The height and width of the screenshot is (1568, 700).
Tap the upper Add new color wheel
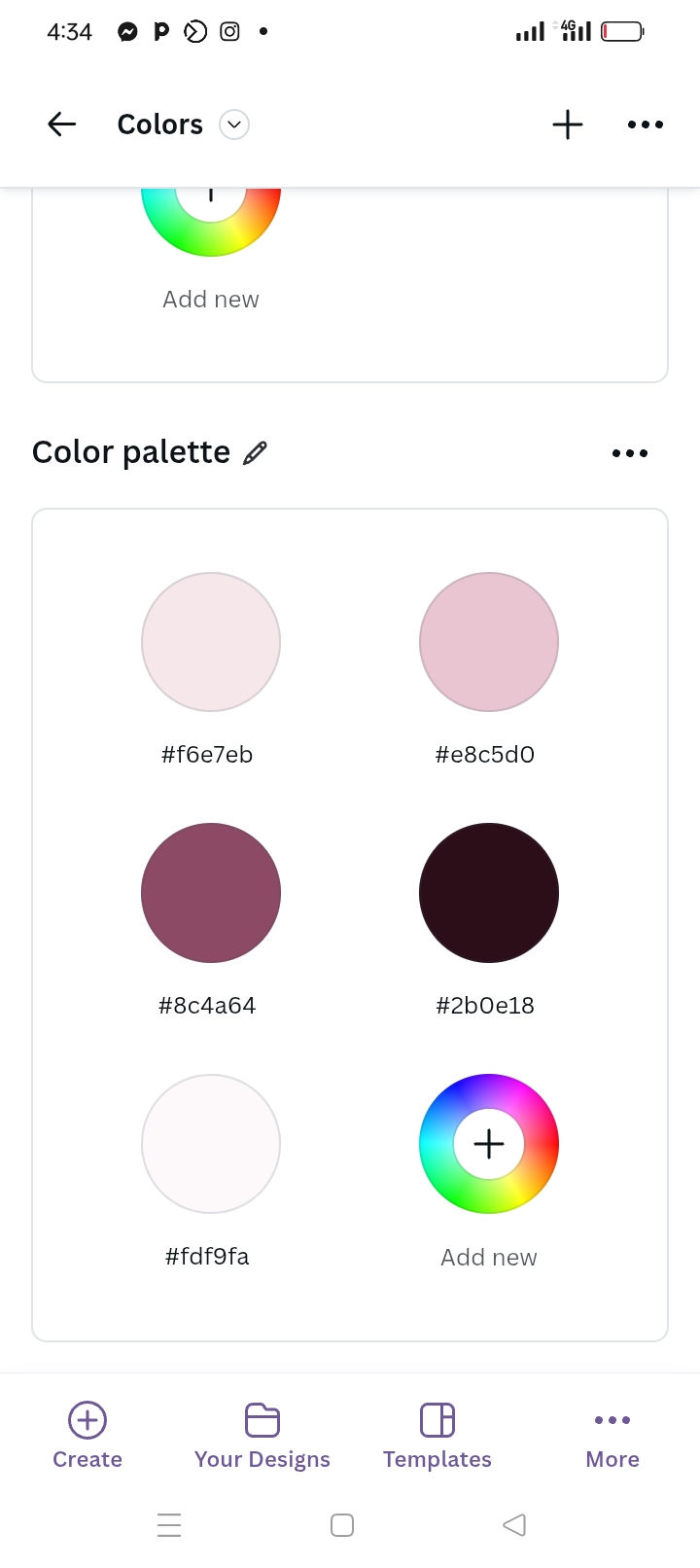click(210, 209)
